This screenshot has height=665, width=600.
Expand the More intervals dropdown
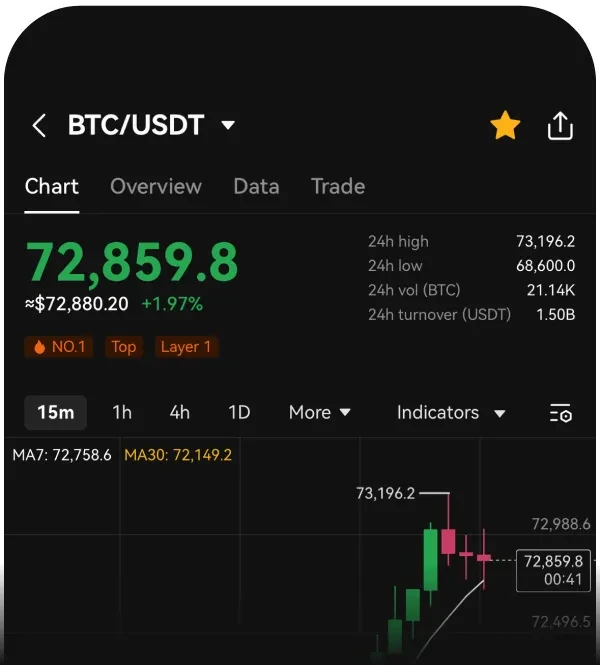320,413
